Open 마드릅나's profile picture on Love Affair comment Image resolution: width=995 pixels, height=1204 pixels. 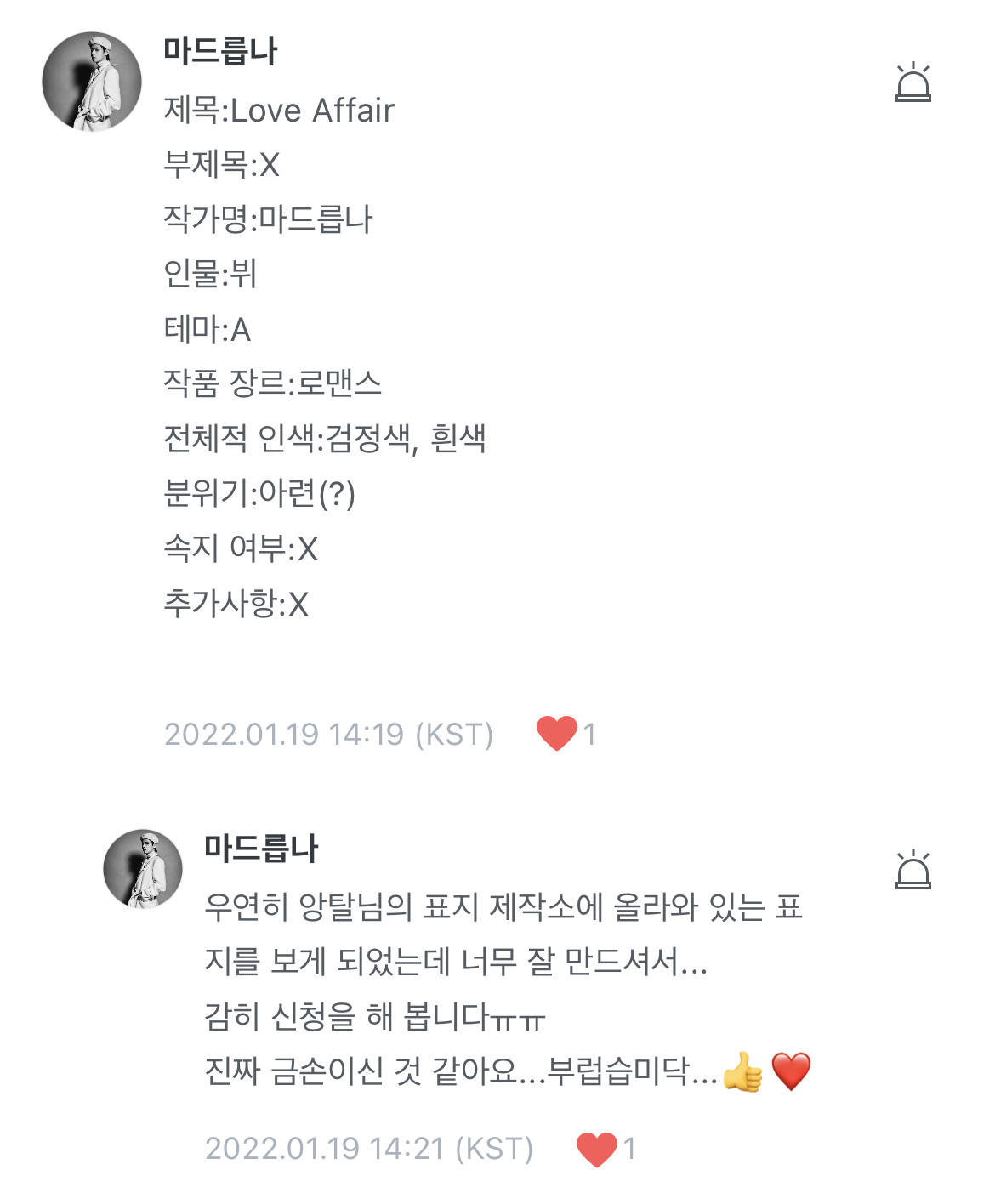coord(92,82)
